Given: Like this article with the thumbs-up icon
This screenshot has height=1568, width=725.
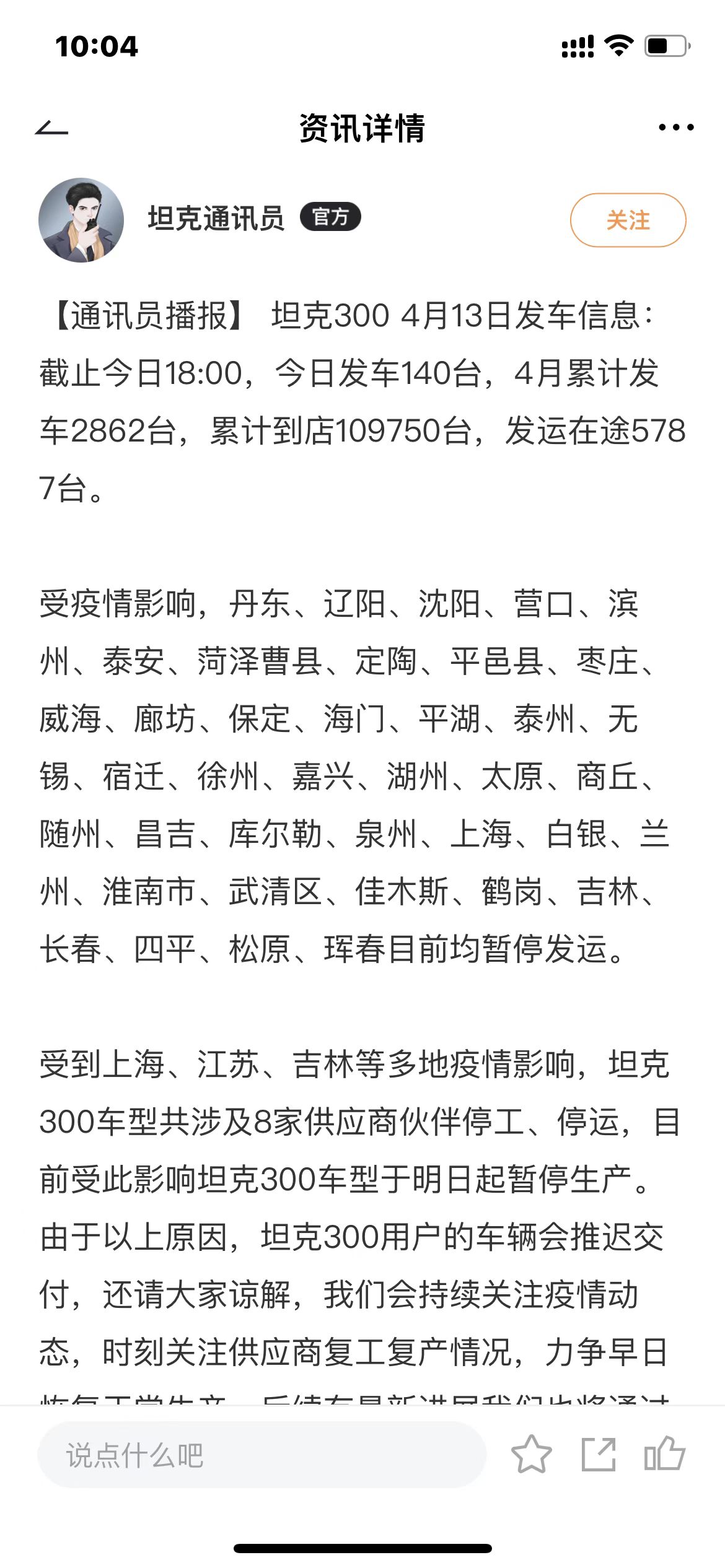Looking at the screenshot, I should tap(664, 1453).
